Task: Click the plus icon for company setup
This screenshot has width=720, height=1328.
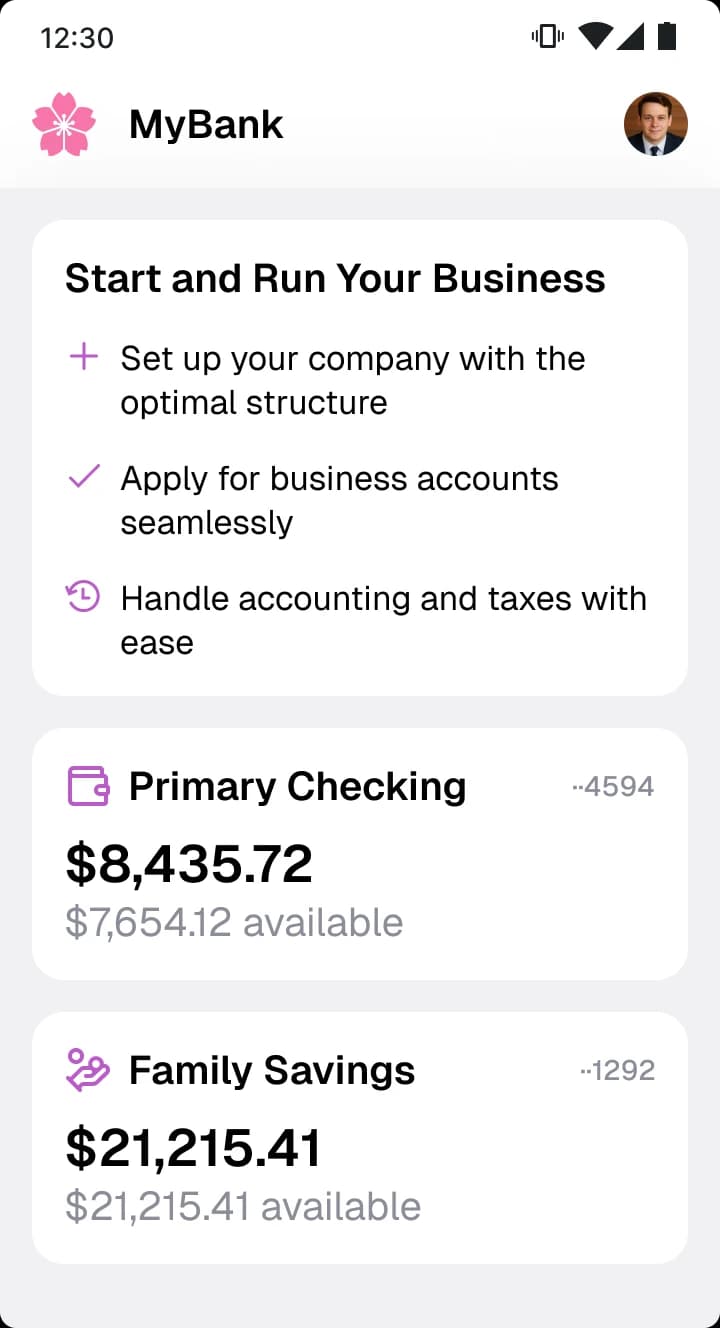Action: pyautogui.click(x=85, y=356)
